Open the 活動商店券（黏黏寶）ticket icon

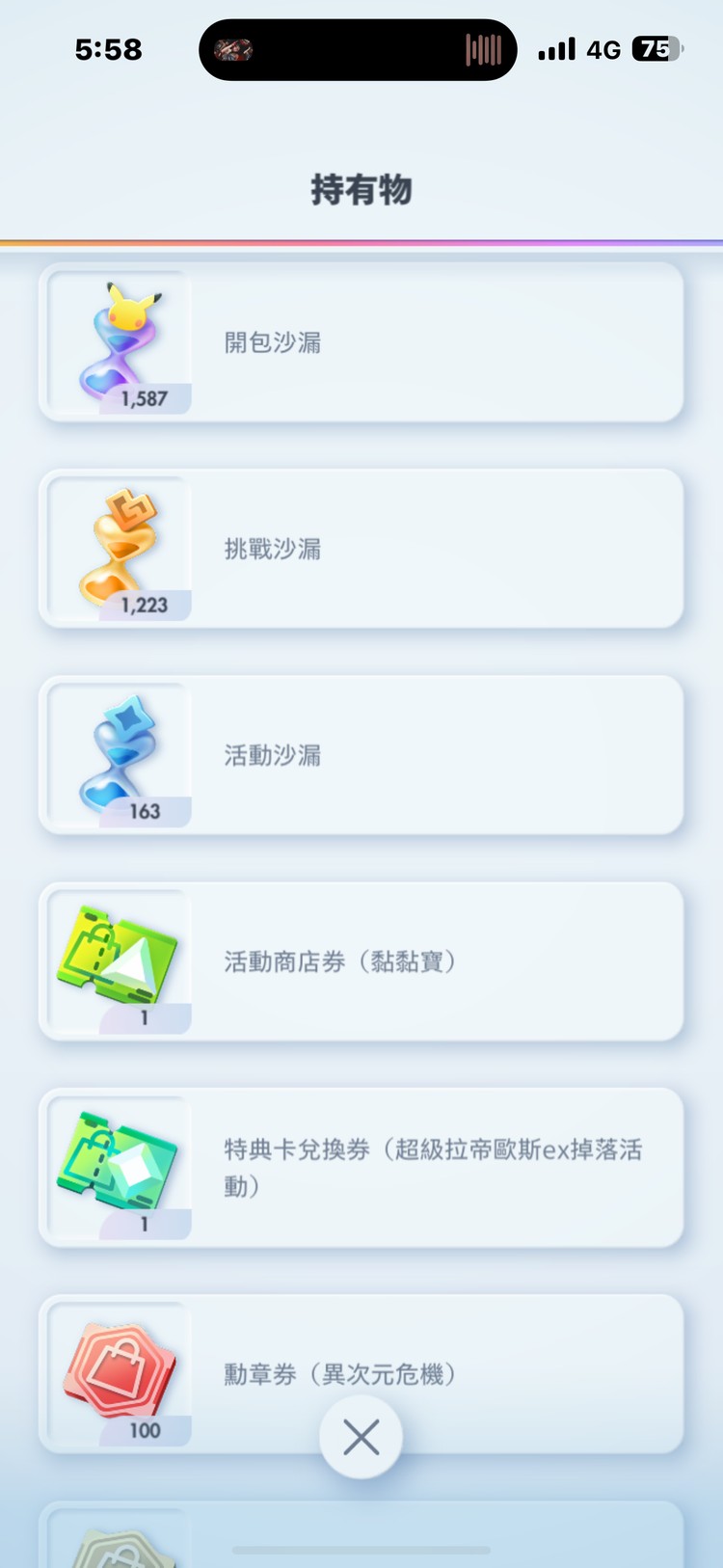click(x=119, y=960)
